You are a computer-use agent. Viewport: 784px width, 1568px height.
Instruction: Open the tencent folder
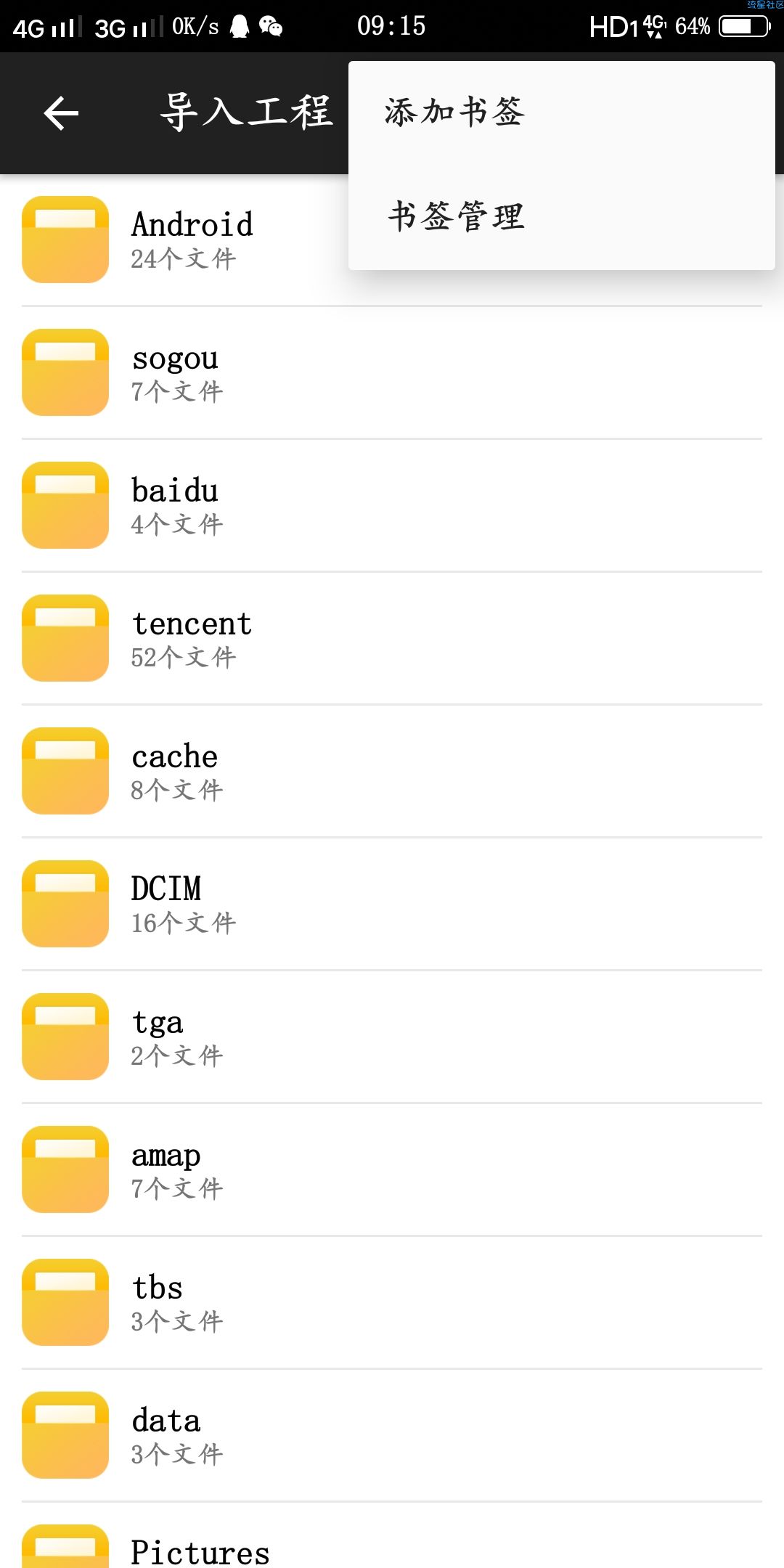click(x=392, y=638)
